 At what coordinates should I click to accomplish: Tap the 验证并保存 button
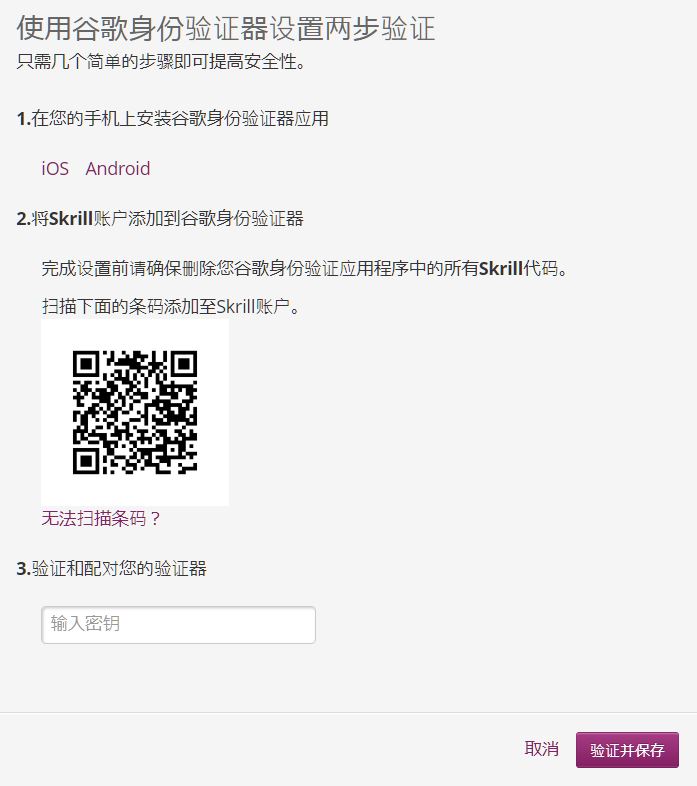tap(627, 750)
